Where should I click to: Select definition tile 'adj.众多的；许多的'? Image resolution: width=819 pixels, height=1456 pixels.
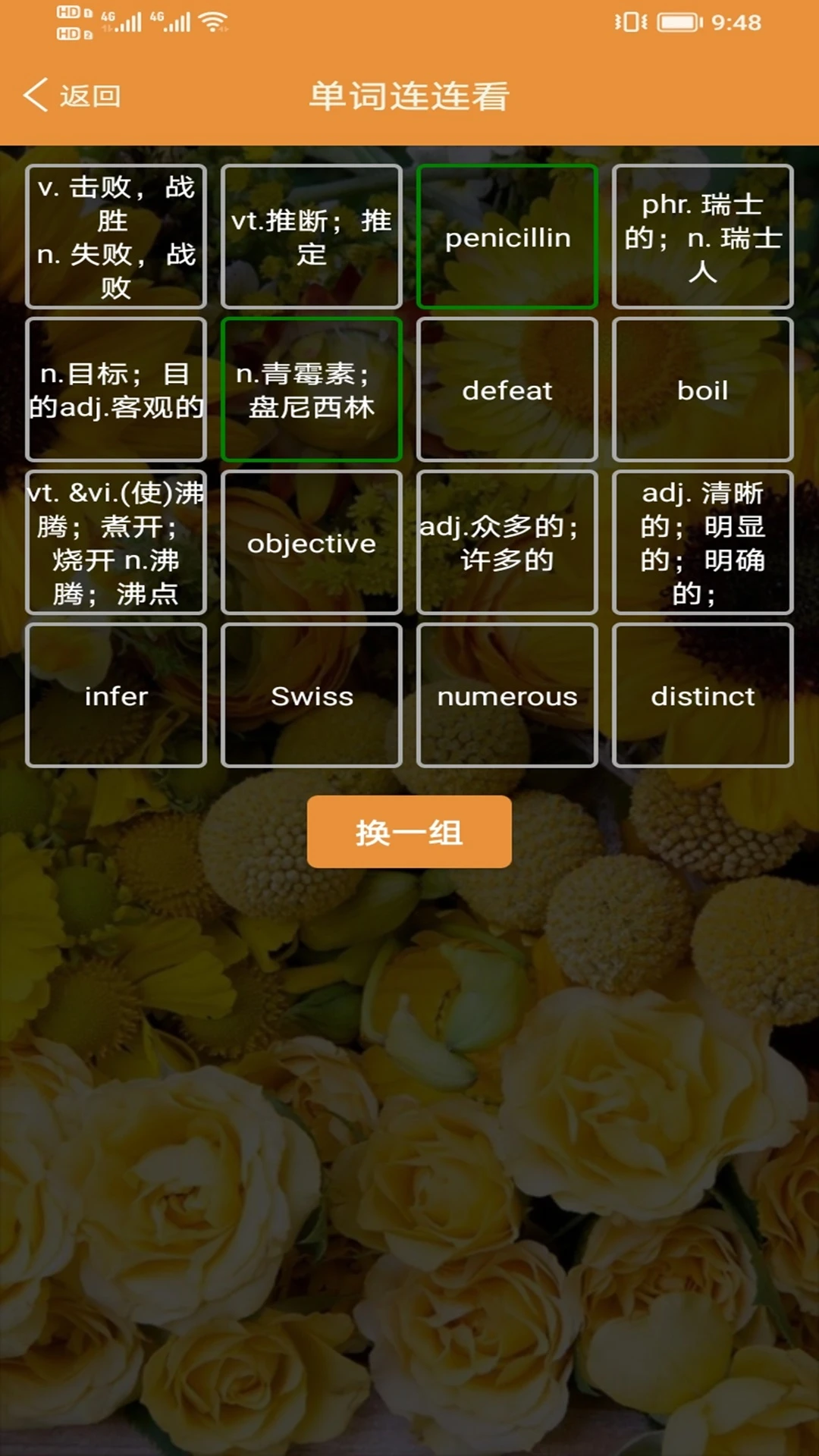click(507, 543)
